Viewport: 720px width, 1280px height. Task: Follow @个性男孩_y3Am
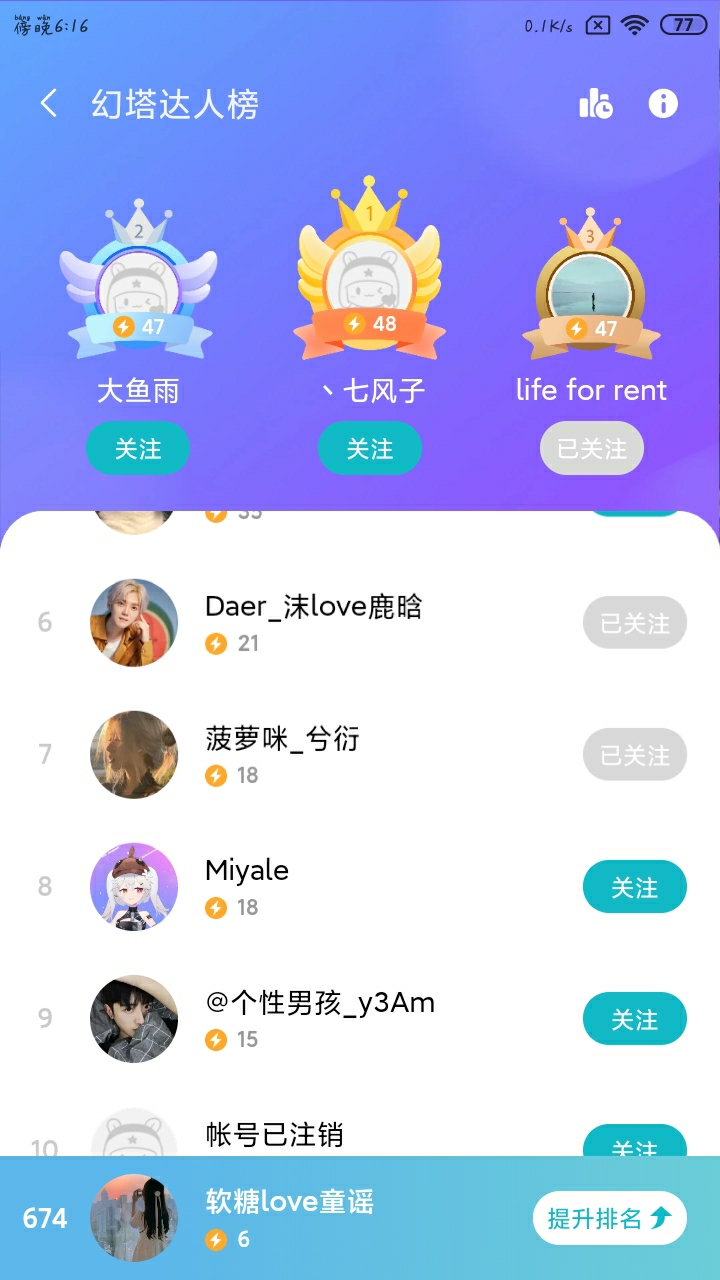pos(635,1019)
